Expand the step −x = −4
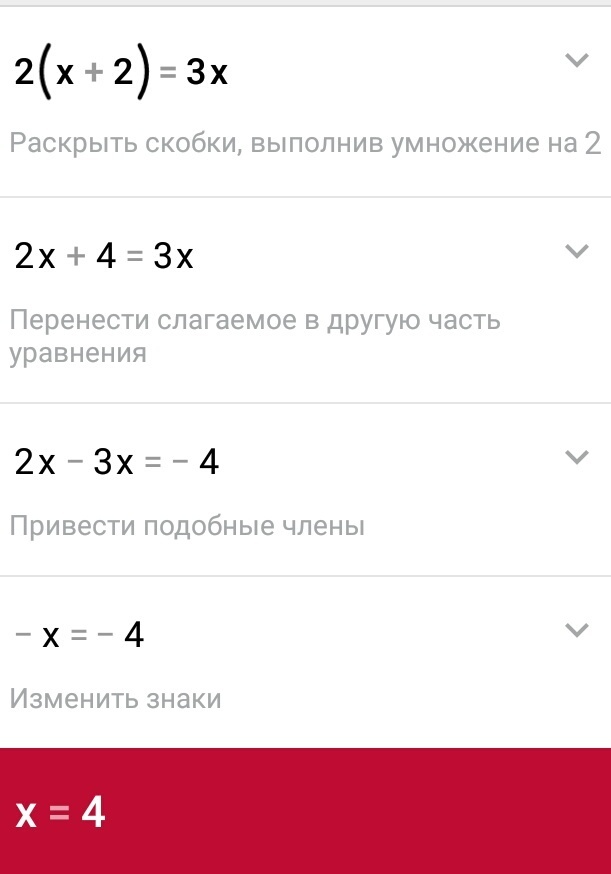The width and height of the screenshot is (611, 874). 577,630
